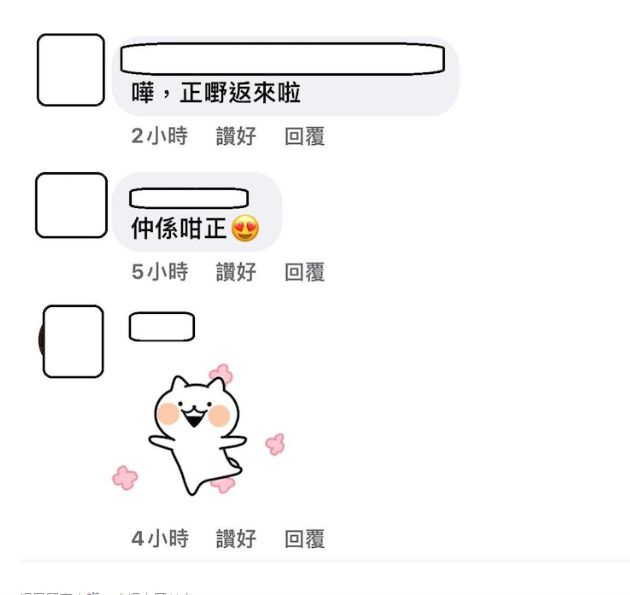Reply to the cat sticker comment
The image size is (630, 595).
tap(304, 539)
